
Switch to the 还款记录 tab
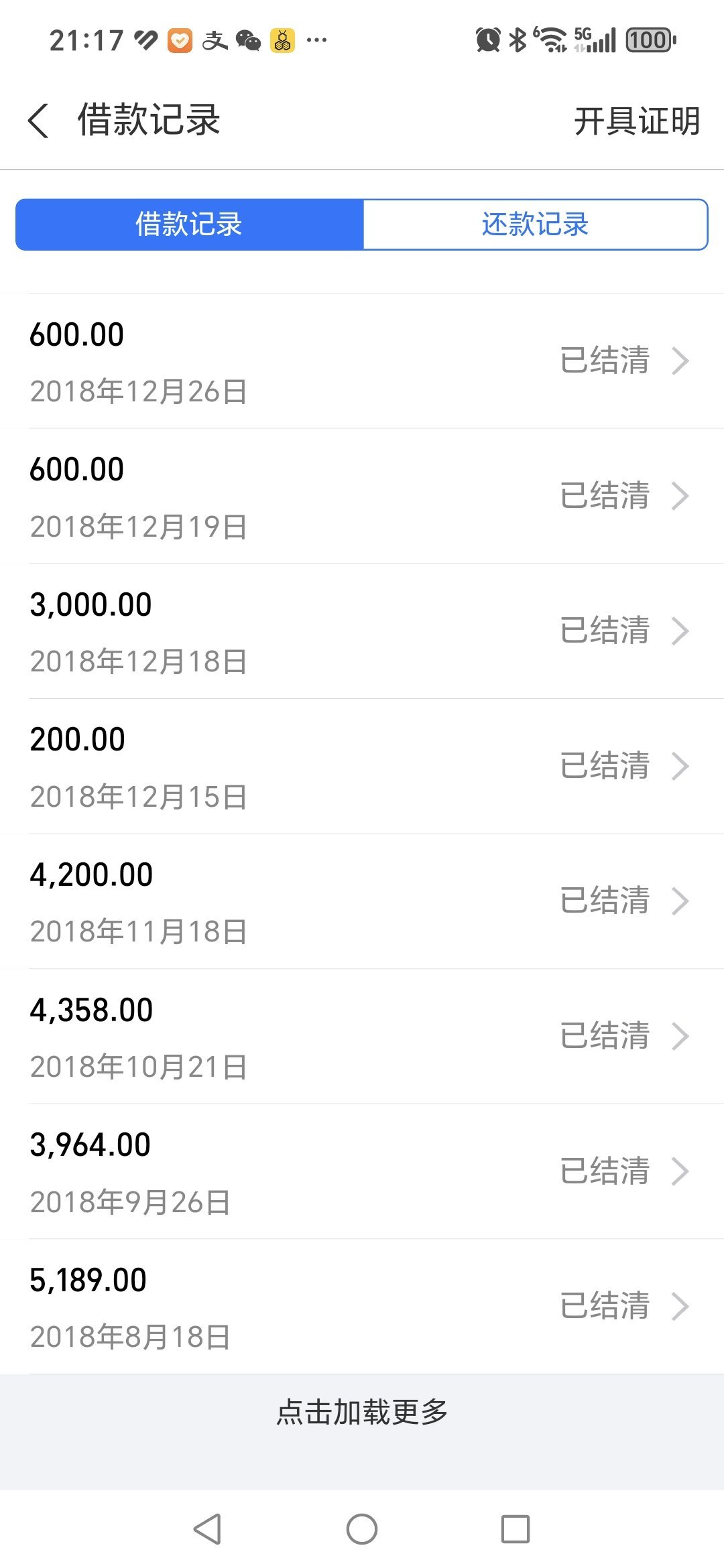coord(535,224)
